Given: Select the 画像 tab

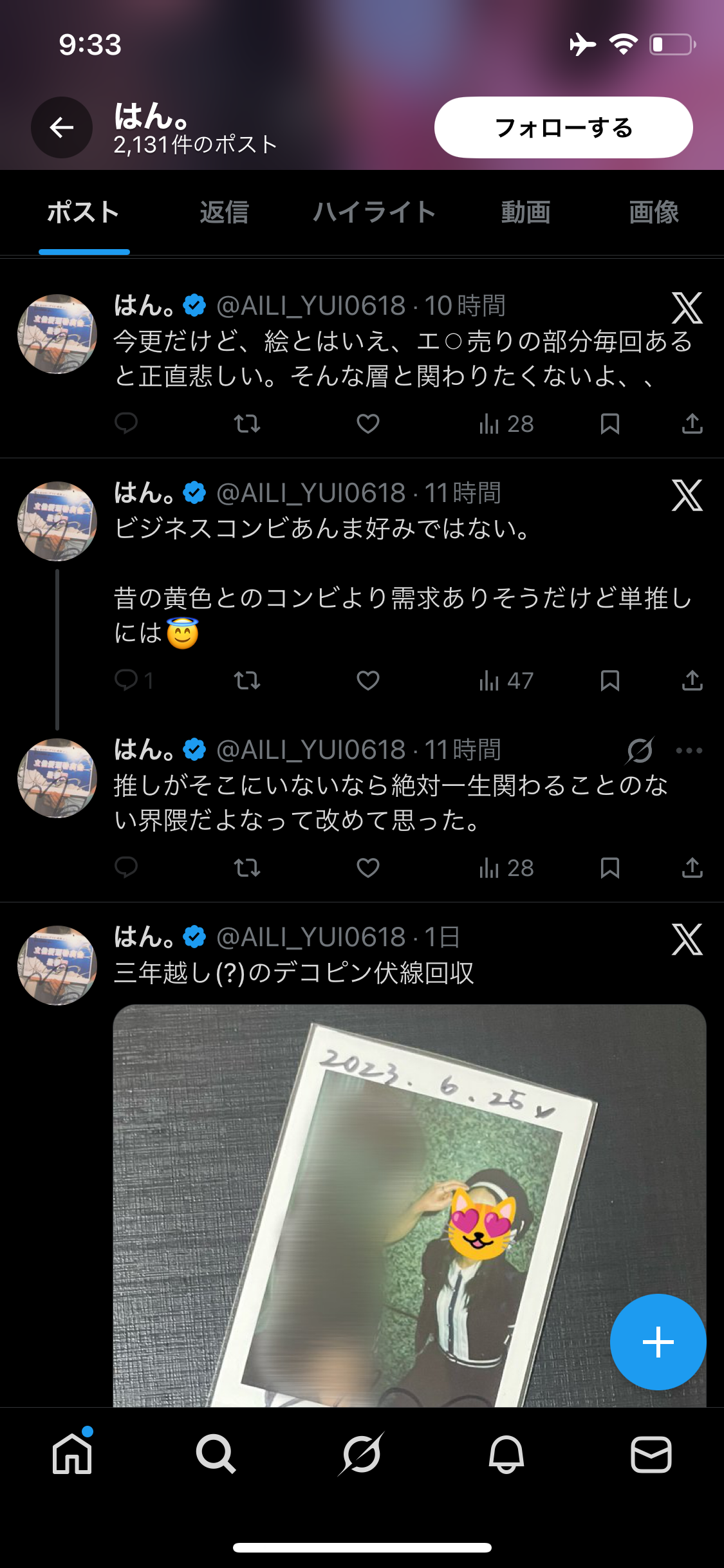Looking at the screenshot, I should pyautogui.click(x=654, y=212).
